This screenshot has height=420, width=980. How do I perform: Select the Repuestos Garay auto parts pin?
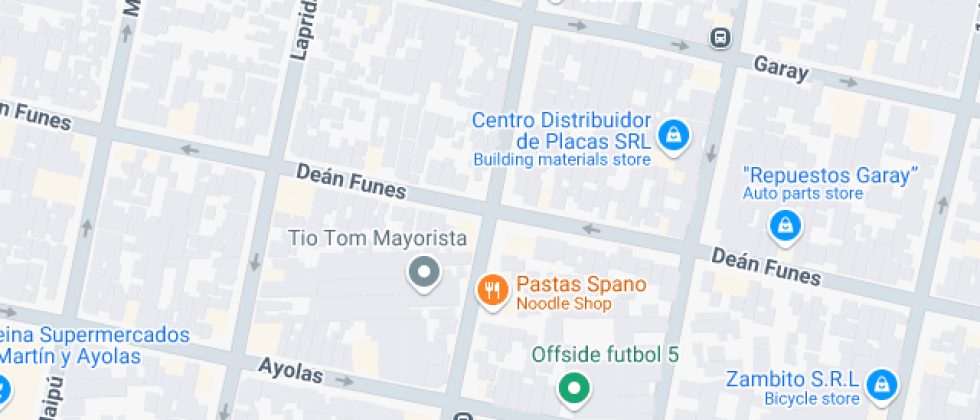[x=786, y=224]
